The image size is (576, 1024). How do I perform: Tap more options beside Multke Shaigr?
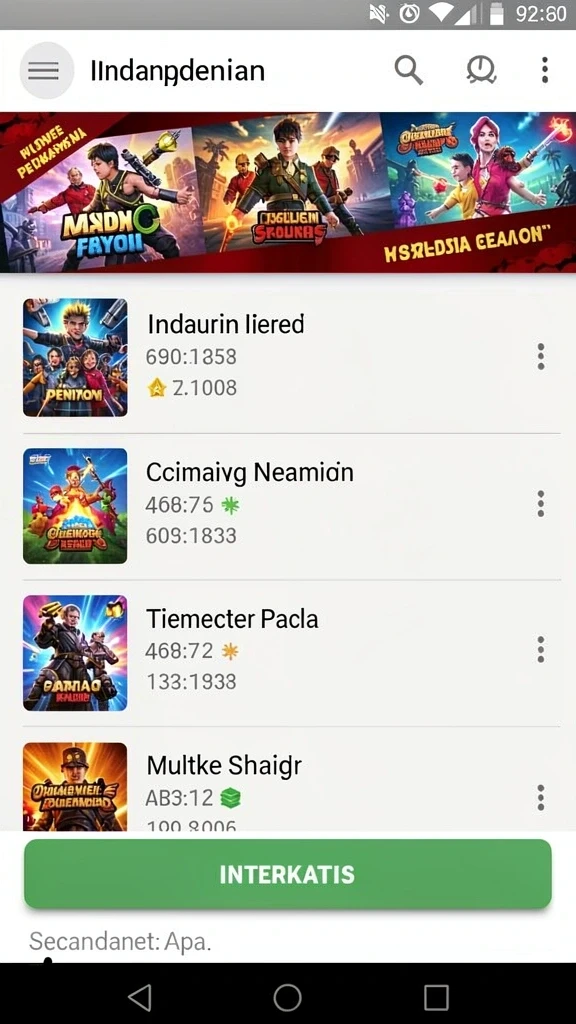541,797
